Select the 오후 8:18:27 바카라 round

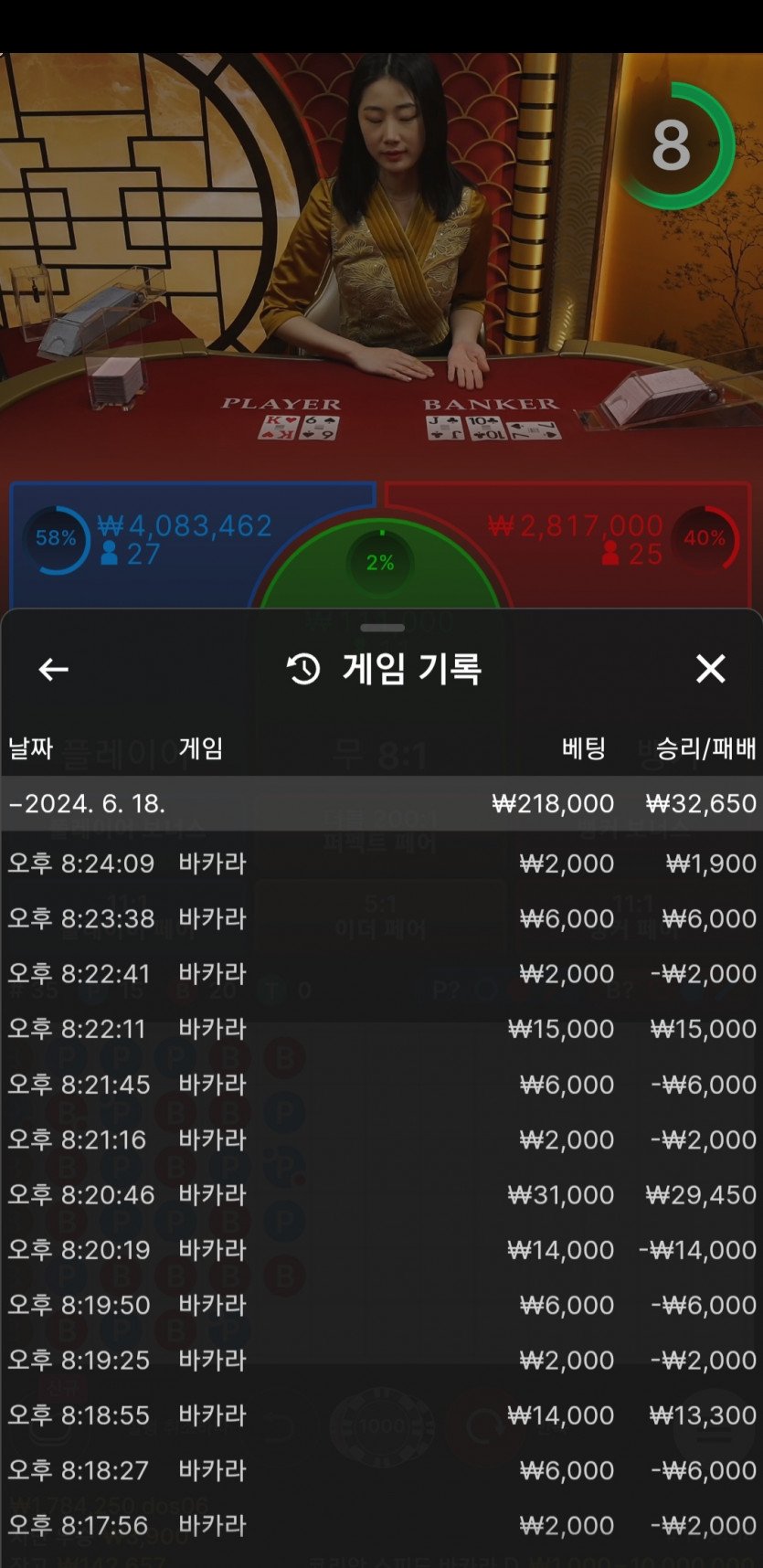click(381, 1470)
